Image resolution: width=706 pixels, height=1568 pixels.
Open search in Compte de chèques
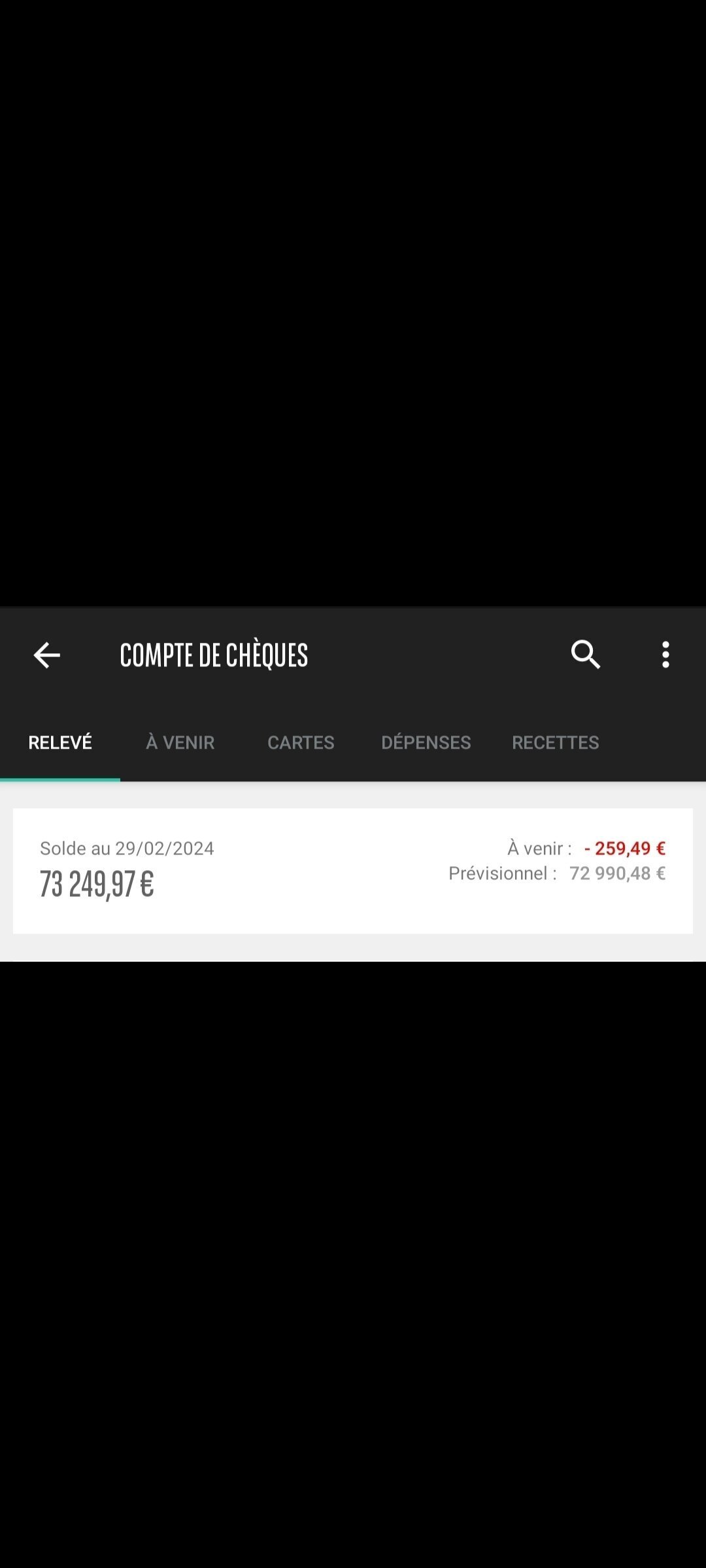pos(586,655)
